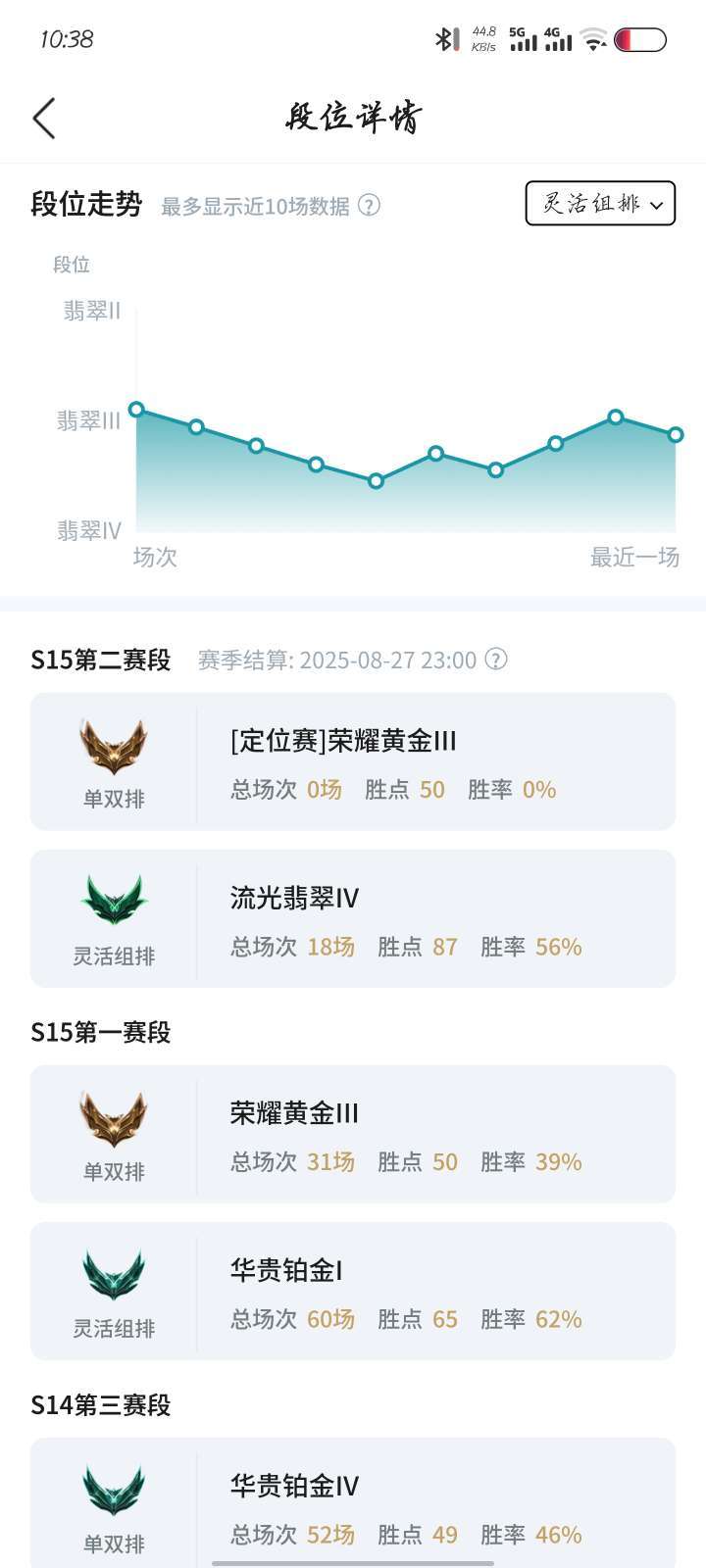Open the [定位赛]荣耀黄金III 单双排 card
706x1568 pixels.
[353, 761]
